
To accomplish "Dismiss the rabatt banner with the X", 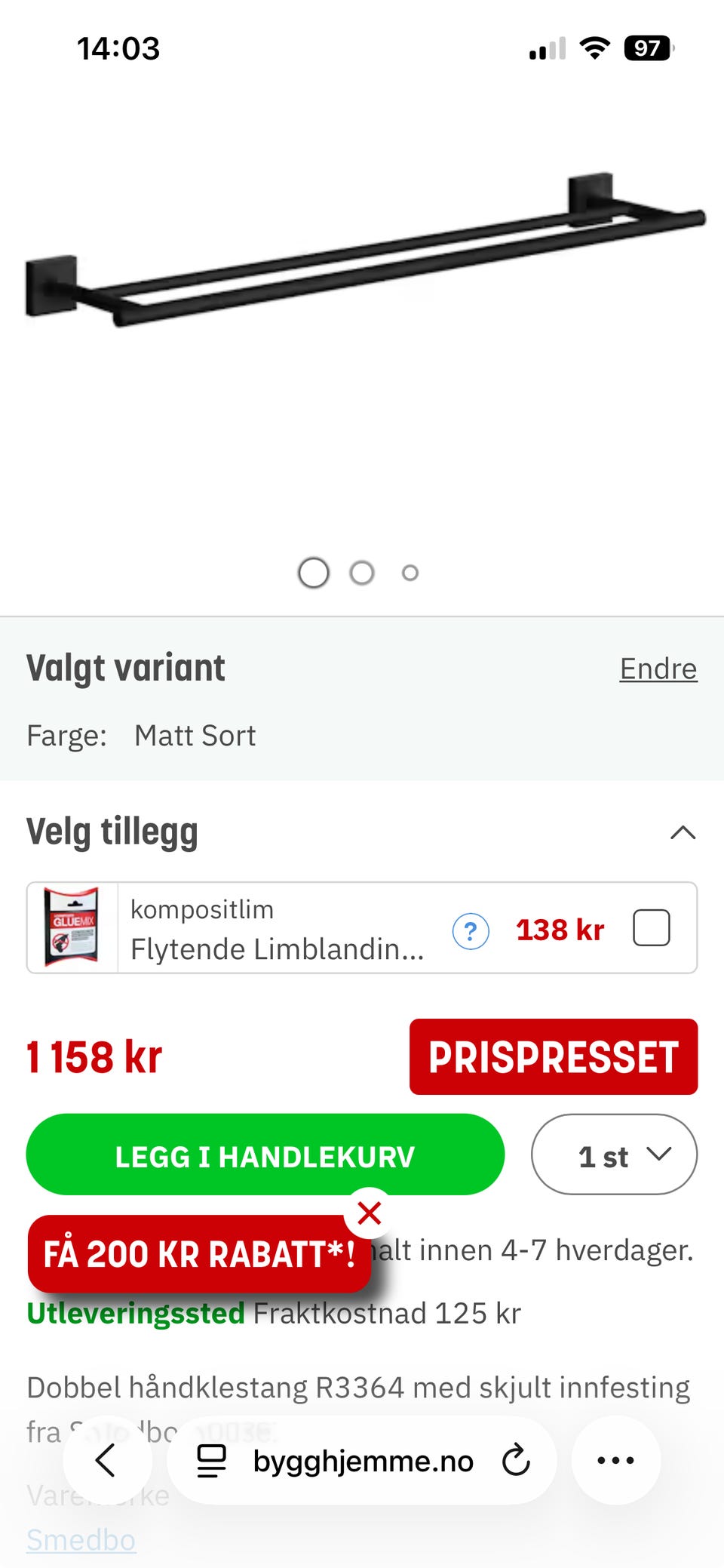I will click(369, 1213).
